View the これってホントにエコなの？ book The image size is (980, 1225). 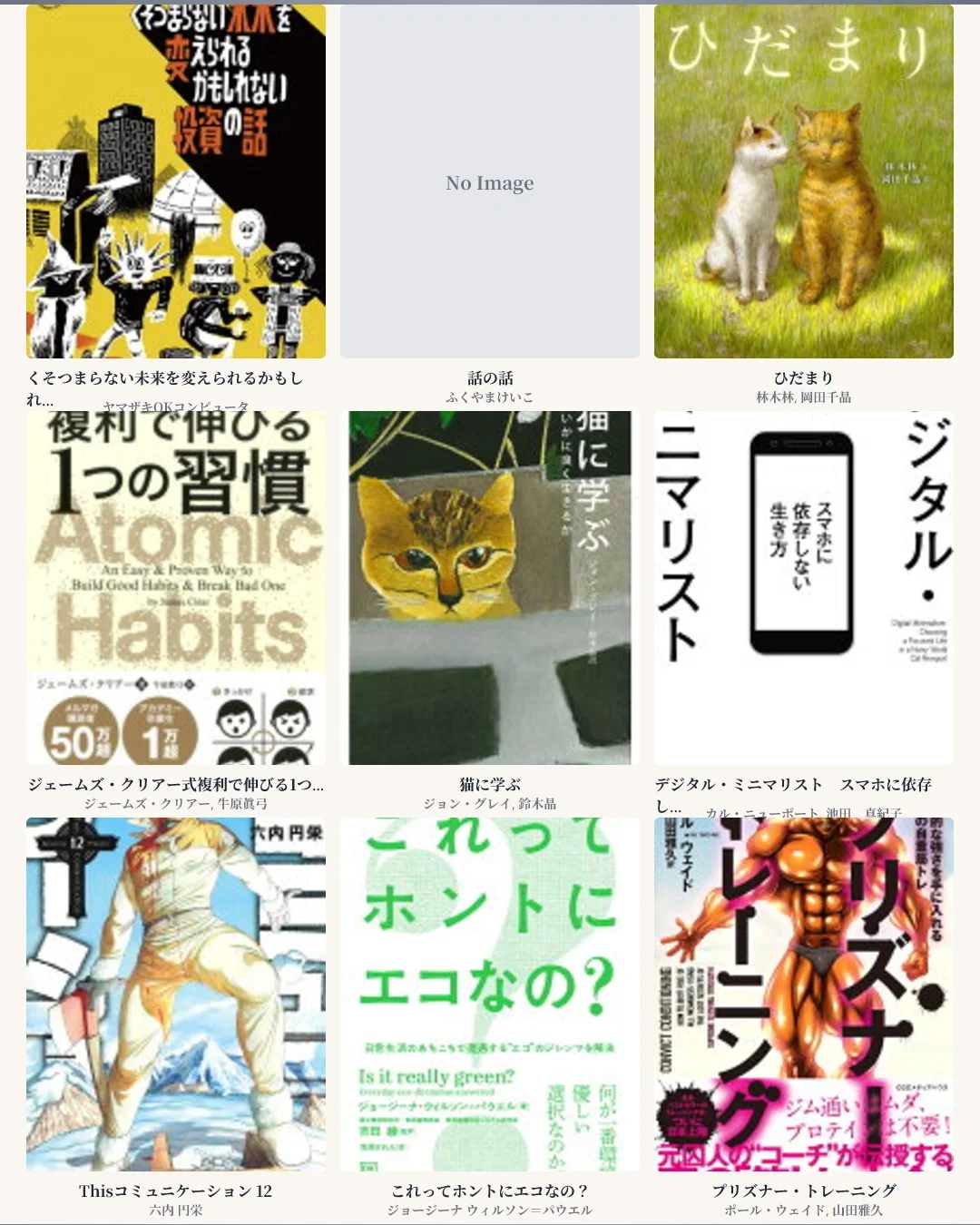tap(490, 994)
